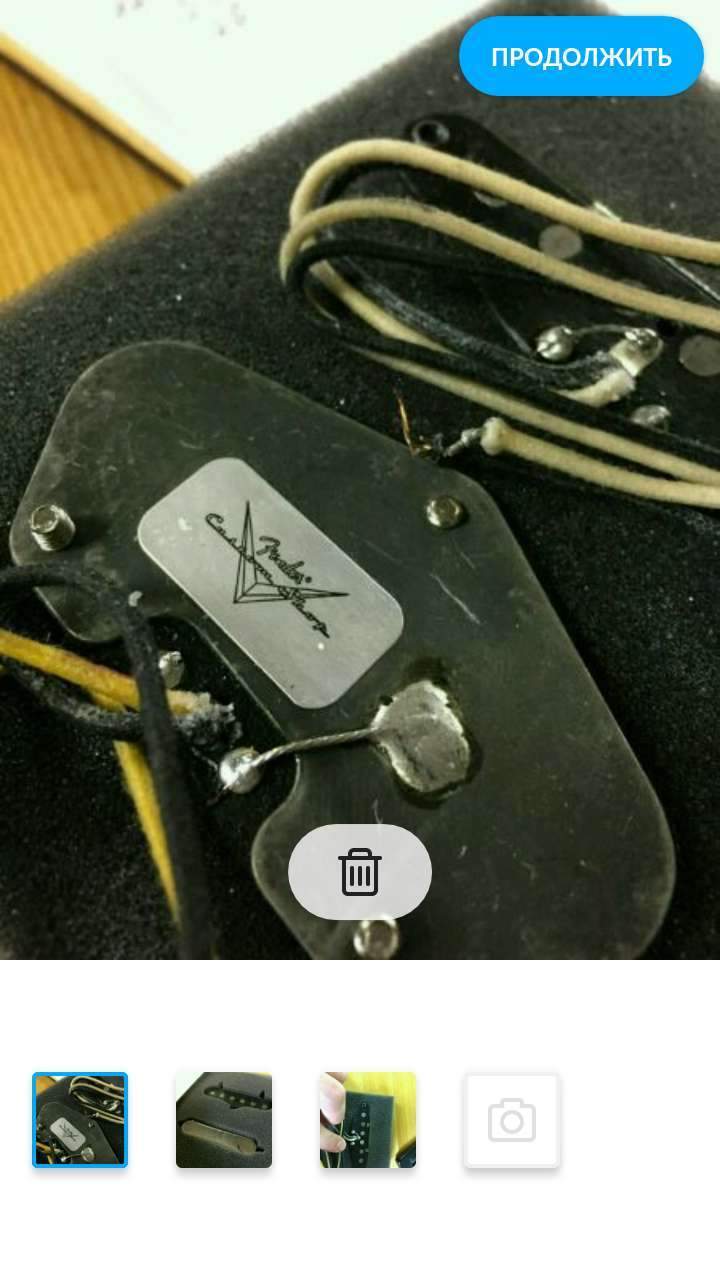
Task: Delete the current photo with trash icon
Action: (x=360, y=872)
